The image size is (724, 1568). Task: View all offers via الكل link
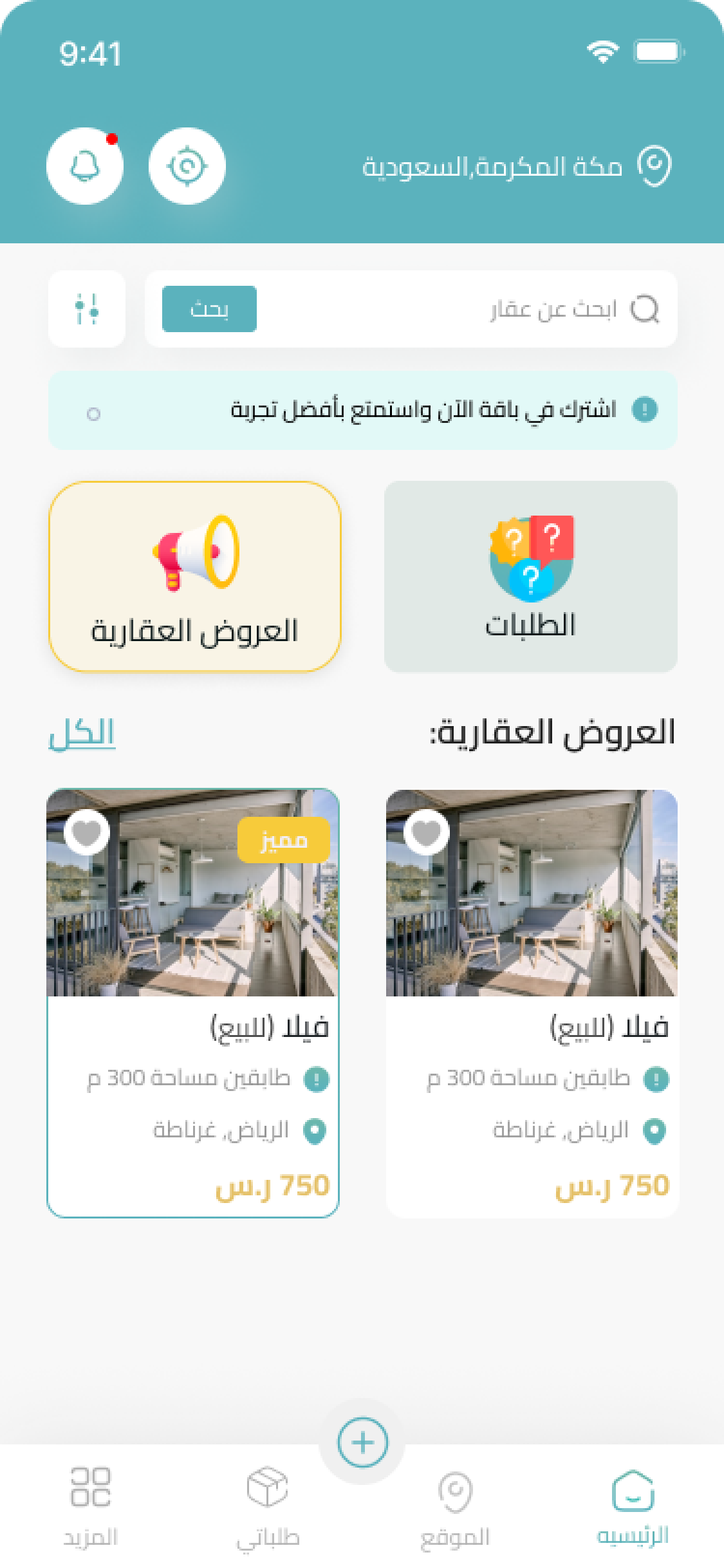pyautogui.click(x=82, y=733)
